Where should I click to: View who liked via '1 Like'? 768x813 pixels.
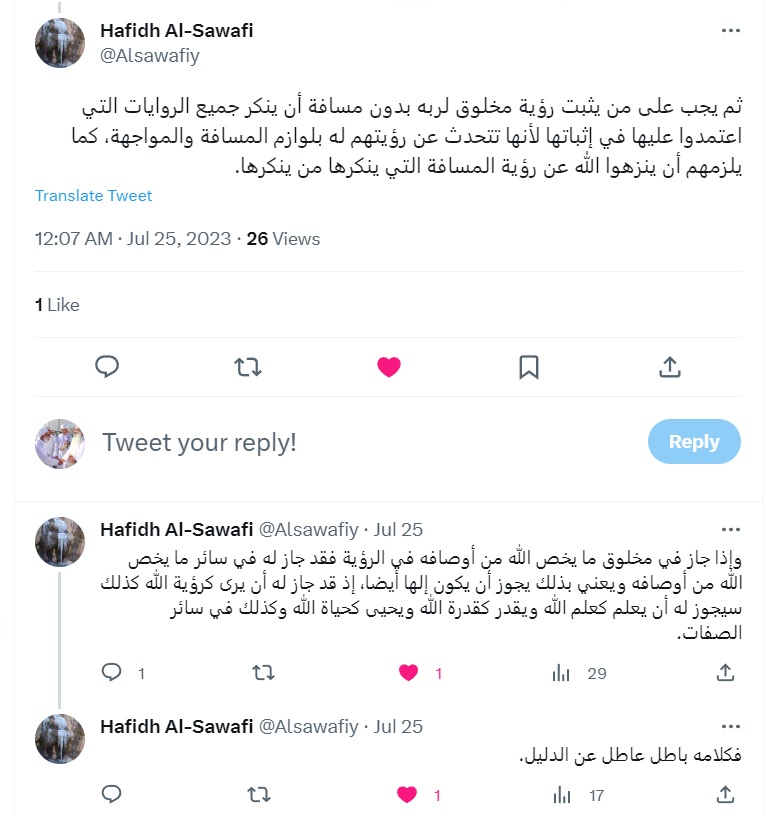pos(57,305)
